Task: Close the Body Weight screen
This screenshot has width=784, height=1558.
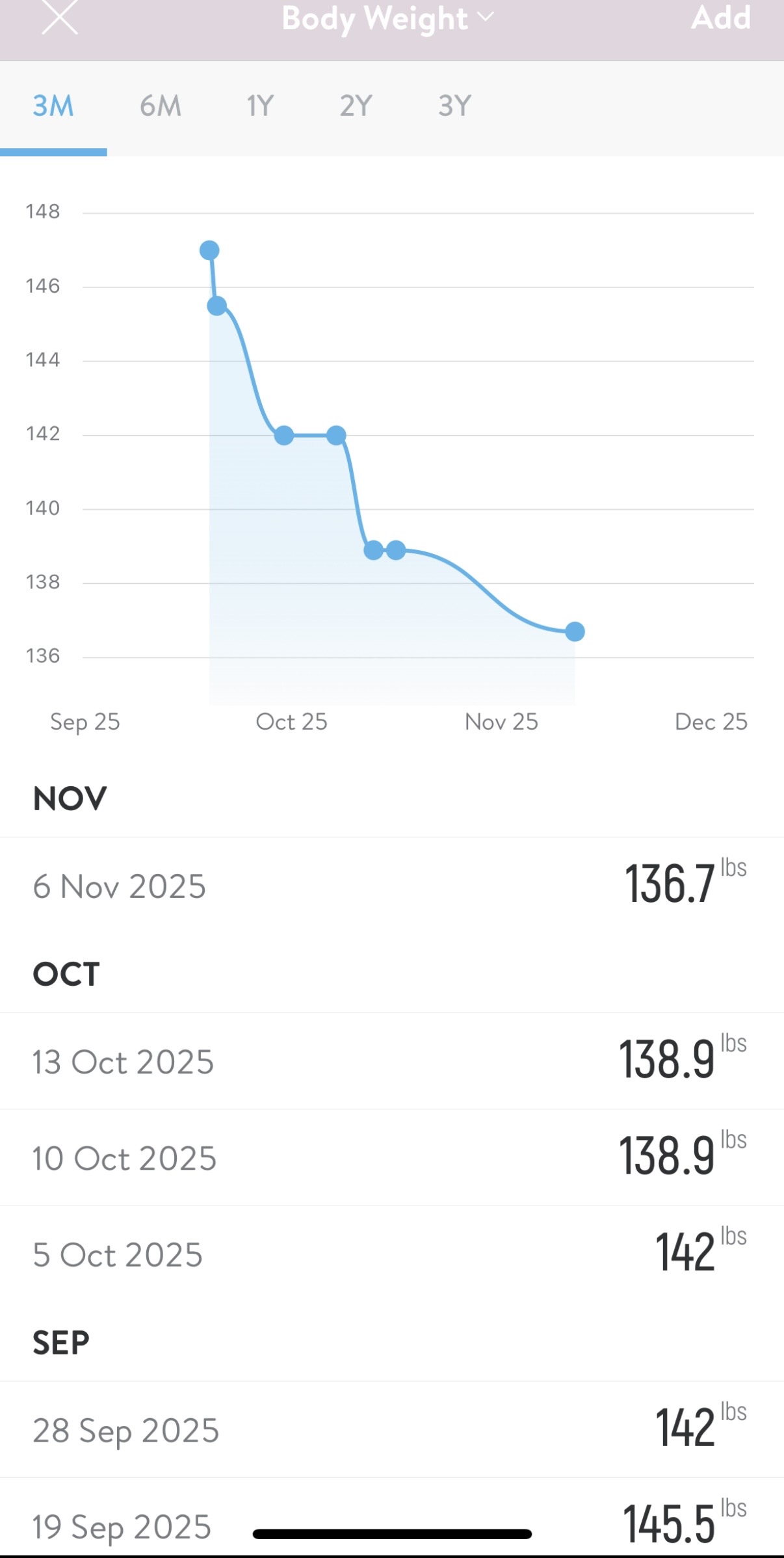Action: point(60,18)
